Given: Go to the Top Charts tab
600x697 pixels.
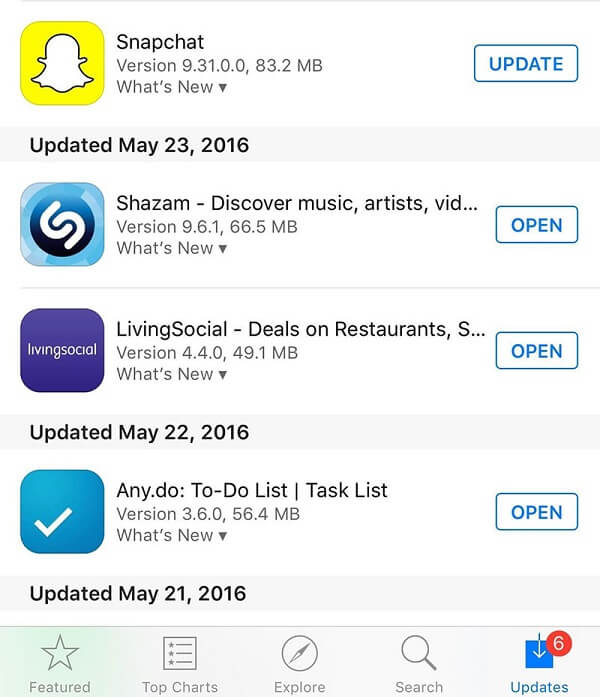Looking at the screenshot, I should [180, 664].
